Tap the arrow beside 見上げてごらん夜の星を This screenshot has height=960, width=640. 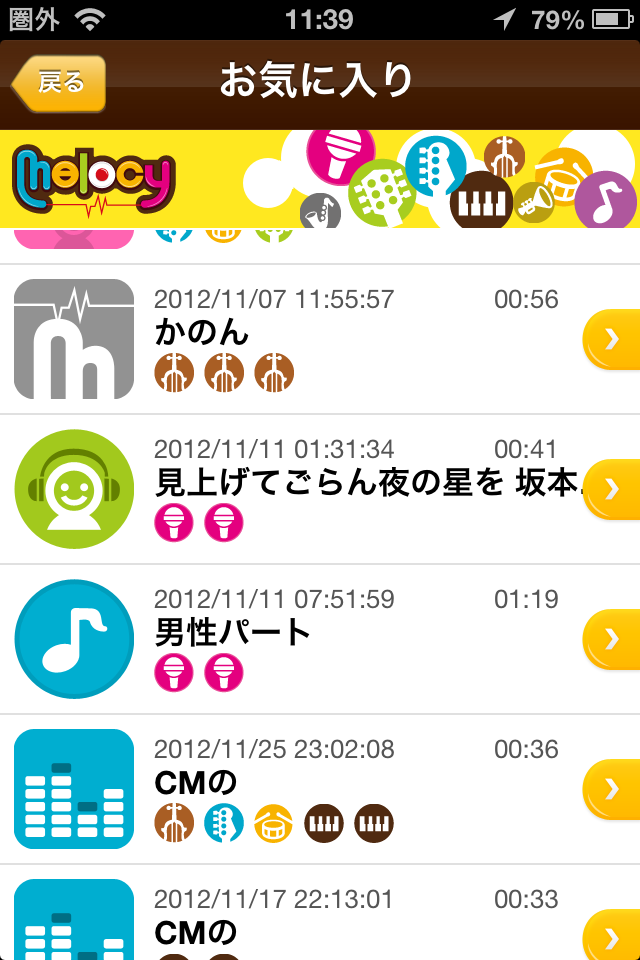point(611,490)
